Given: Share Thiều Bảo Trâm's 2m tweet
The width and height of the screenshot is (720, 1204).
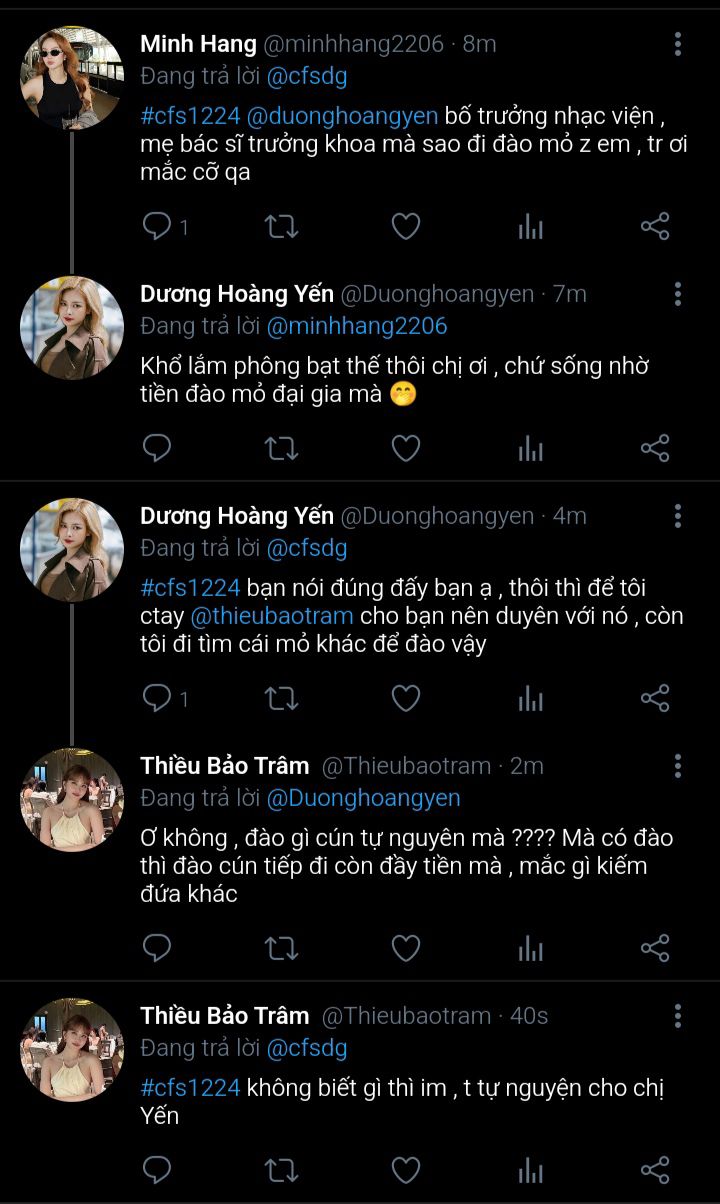Looking at the screenshot, I should pyautogui.click(x=654, y=947).
